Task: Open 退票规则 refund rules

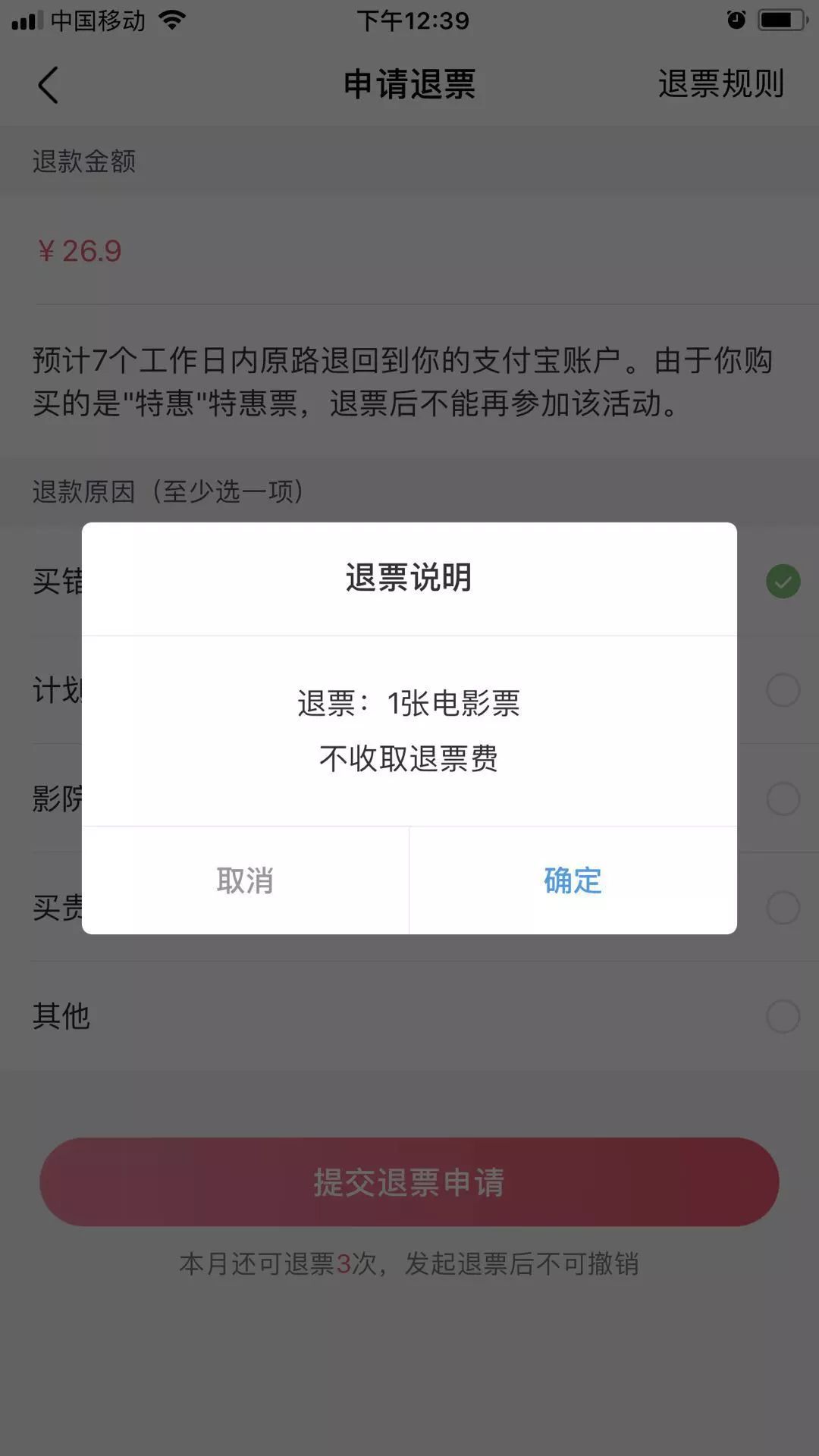Action: coord(720,83)
